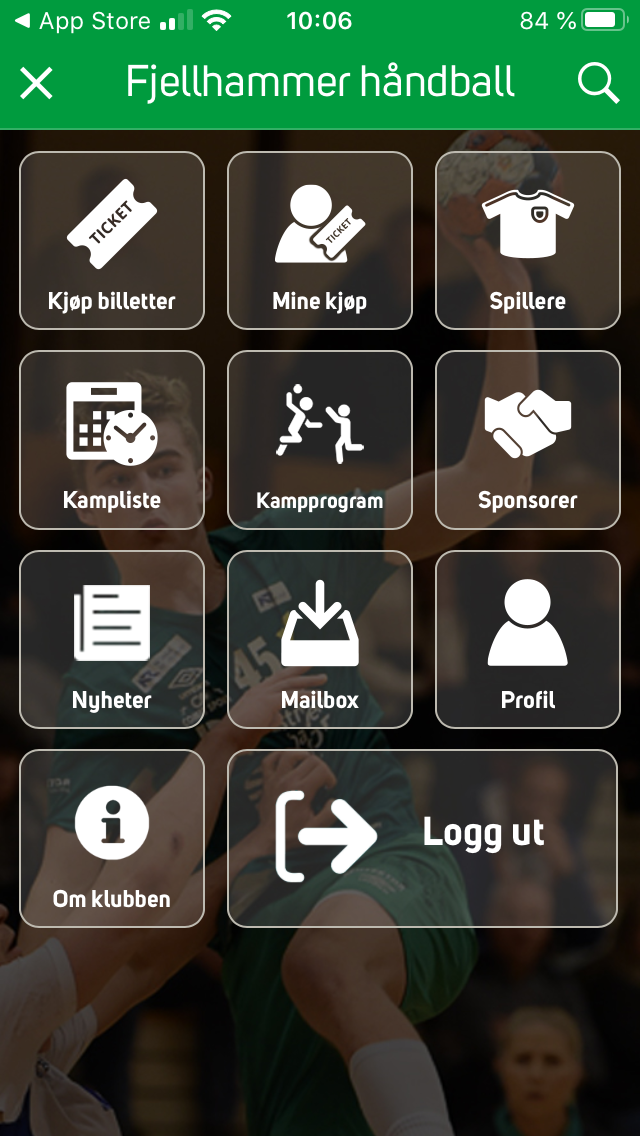Open Kjøp billetter to buy tickets
The height and width of the screenshot is (1136, 640).
112,240
